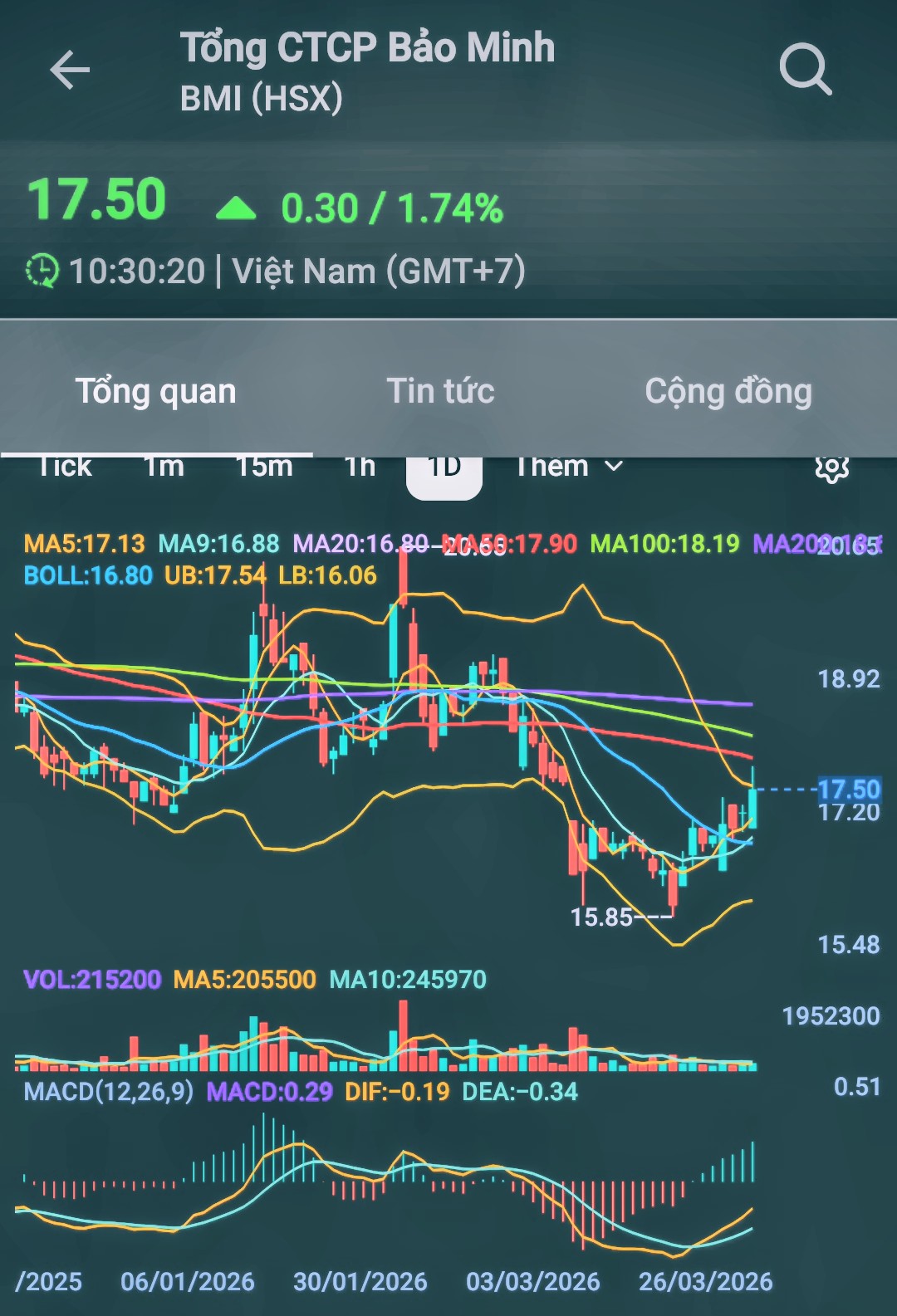Expand the Thêm interval dropdown

tap(568, 469)
